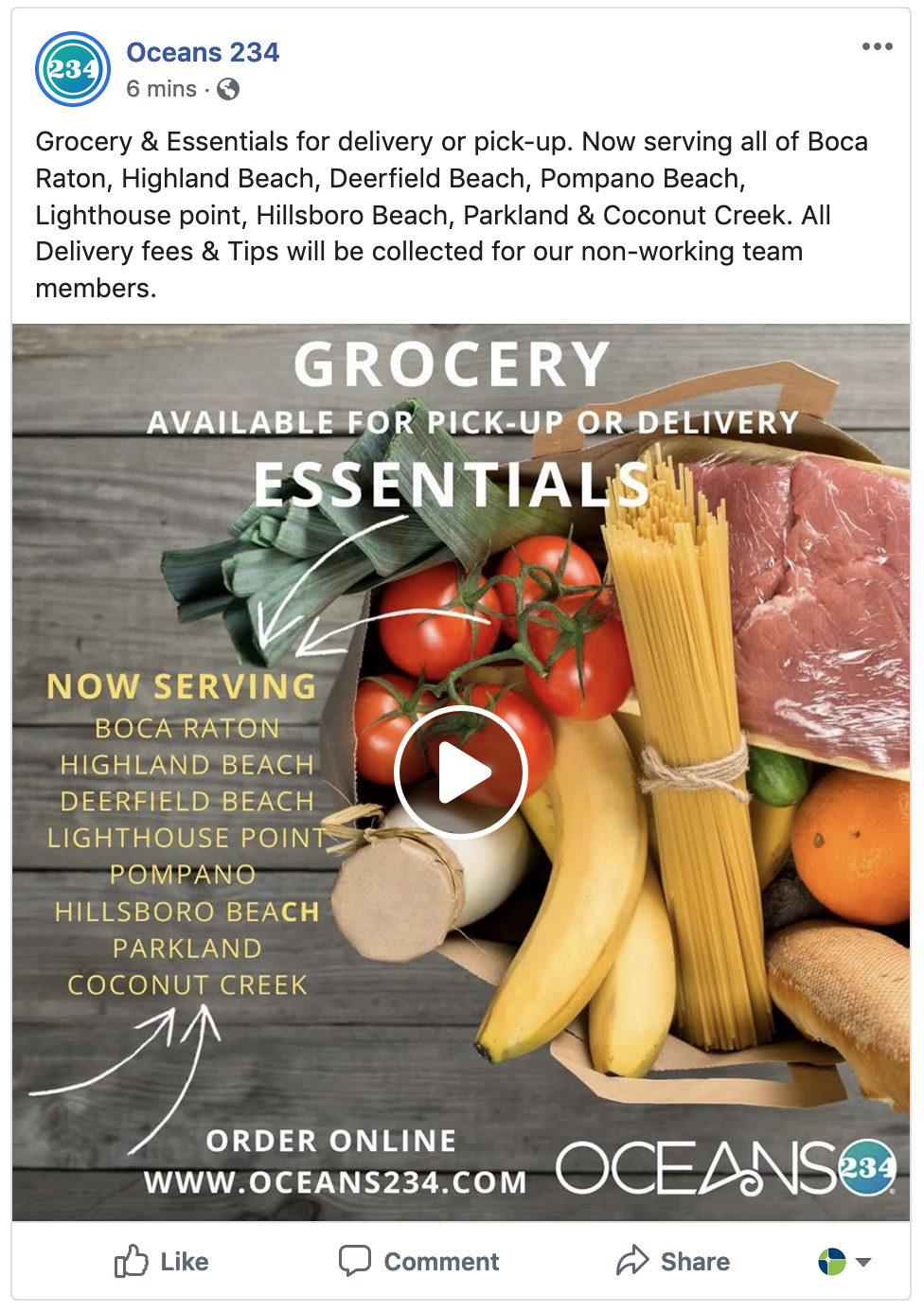The width and height of the screenshot is (924, 1312).
Task: Expand the audience selector dropdown arrow
Action: coord(862,1262)
